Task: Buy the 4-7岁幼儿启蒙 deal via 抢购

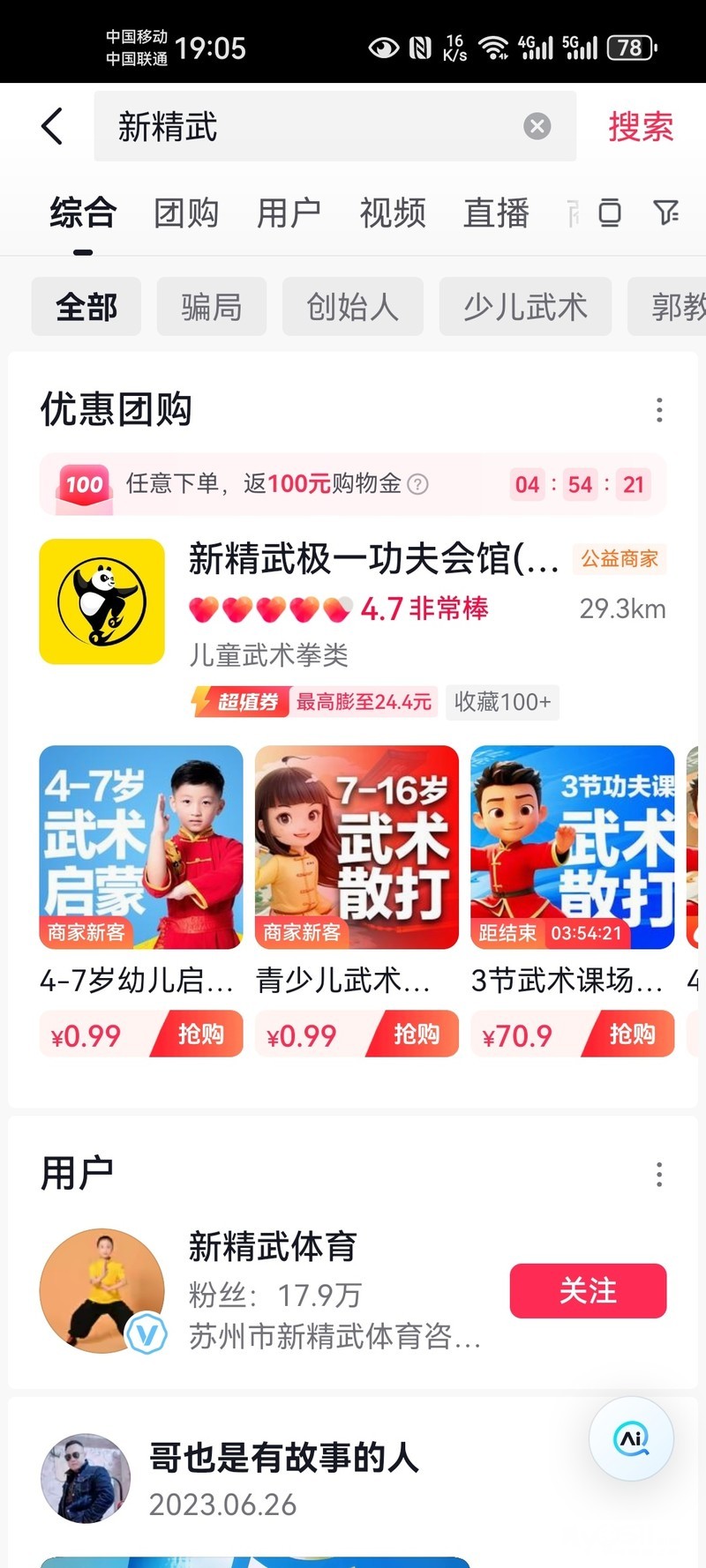Action: (199, 1034)
